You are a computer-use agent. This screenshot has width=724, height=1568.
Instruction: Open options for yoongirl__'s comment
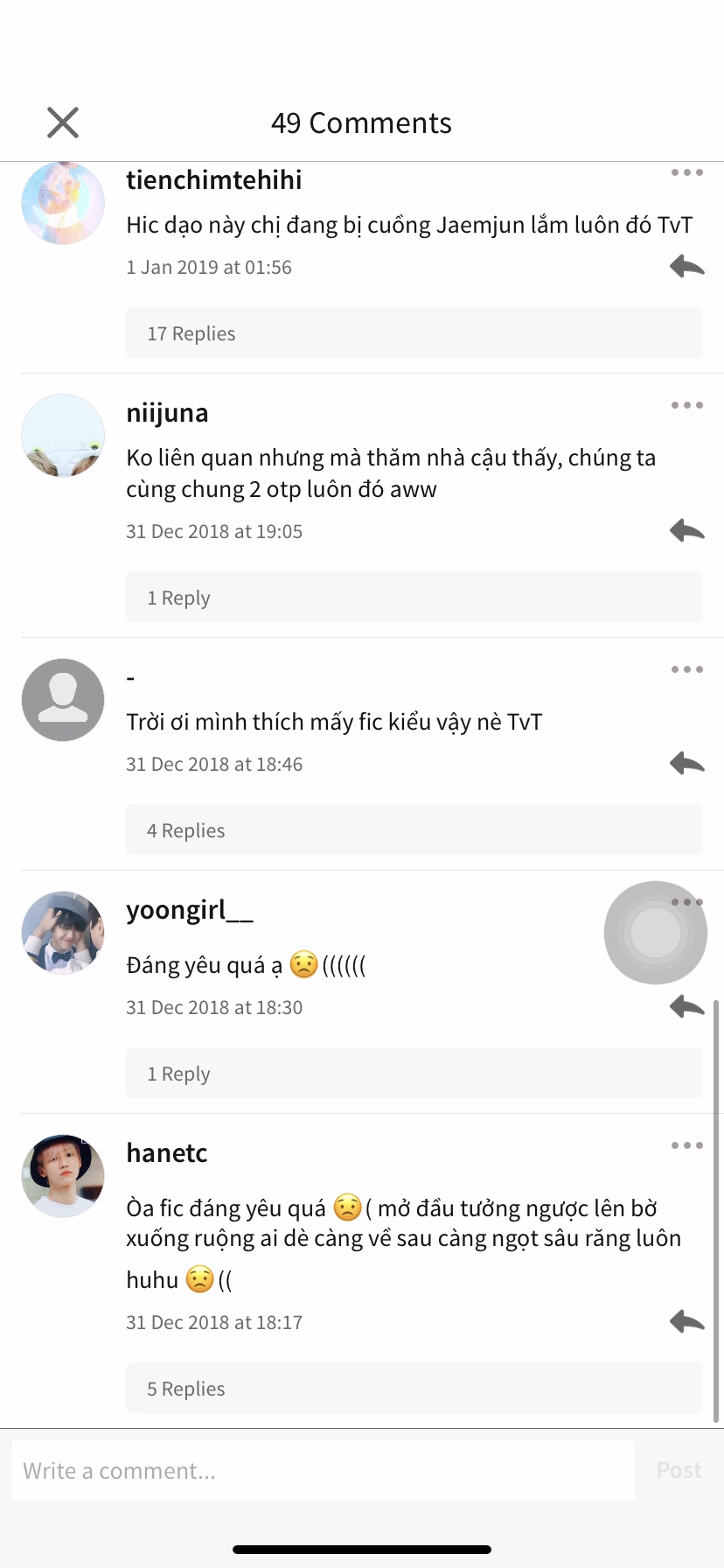tap(687, 902)
